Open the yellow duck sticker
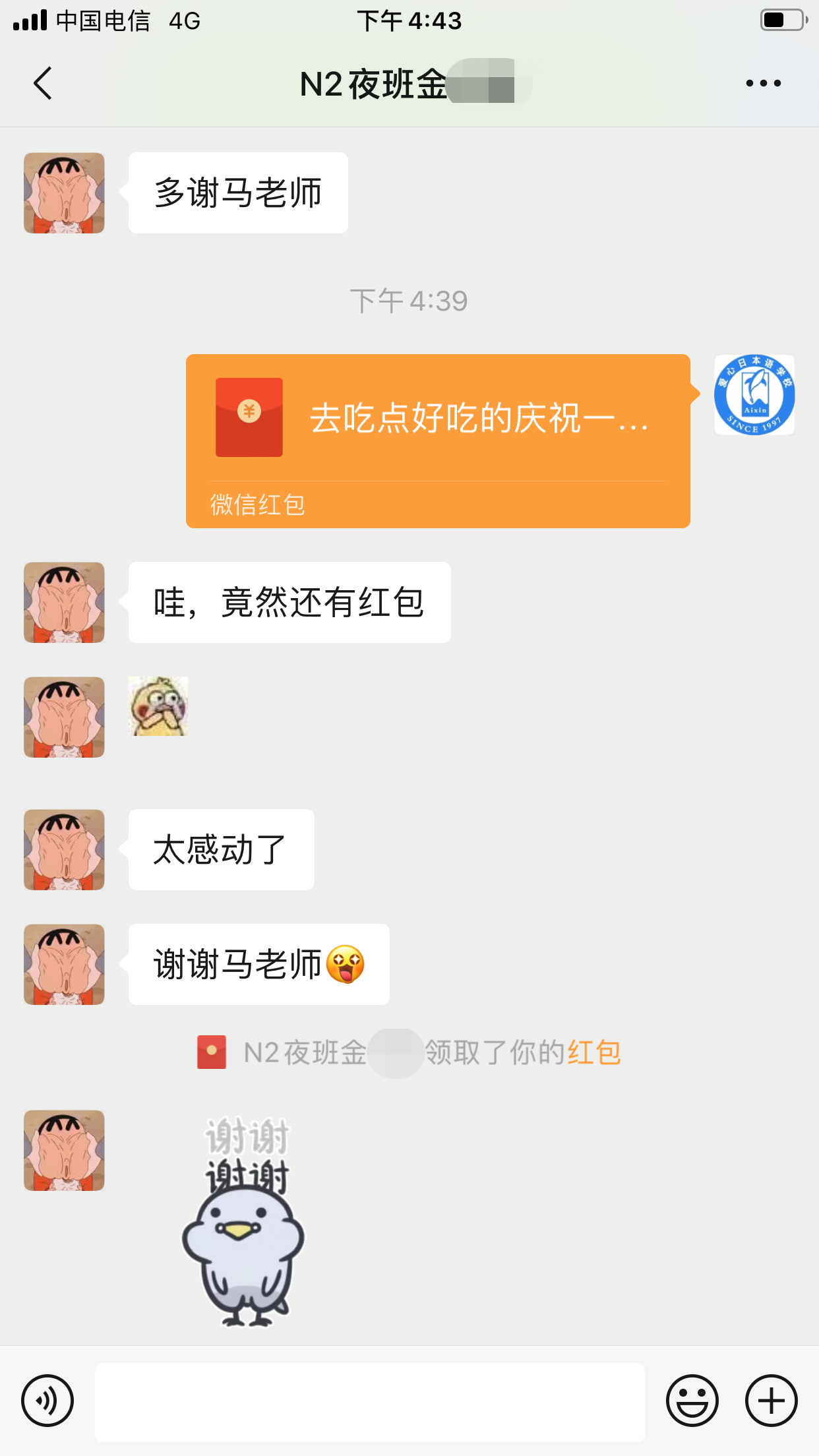This screenshot has width=819, height=1456. pos(158,706)
